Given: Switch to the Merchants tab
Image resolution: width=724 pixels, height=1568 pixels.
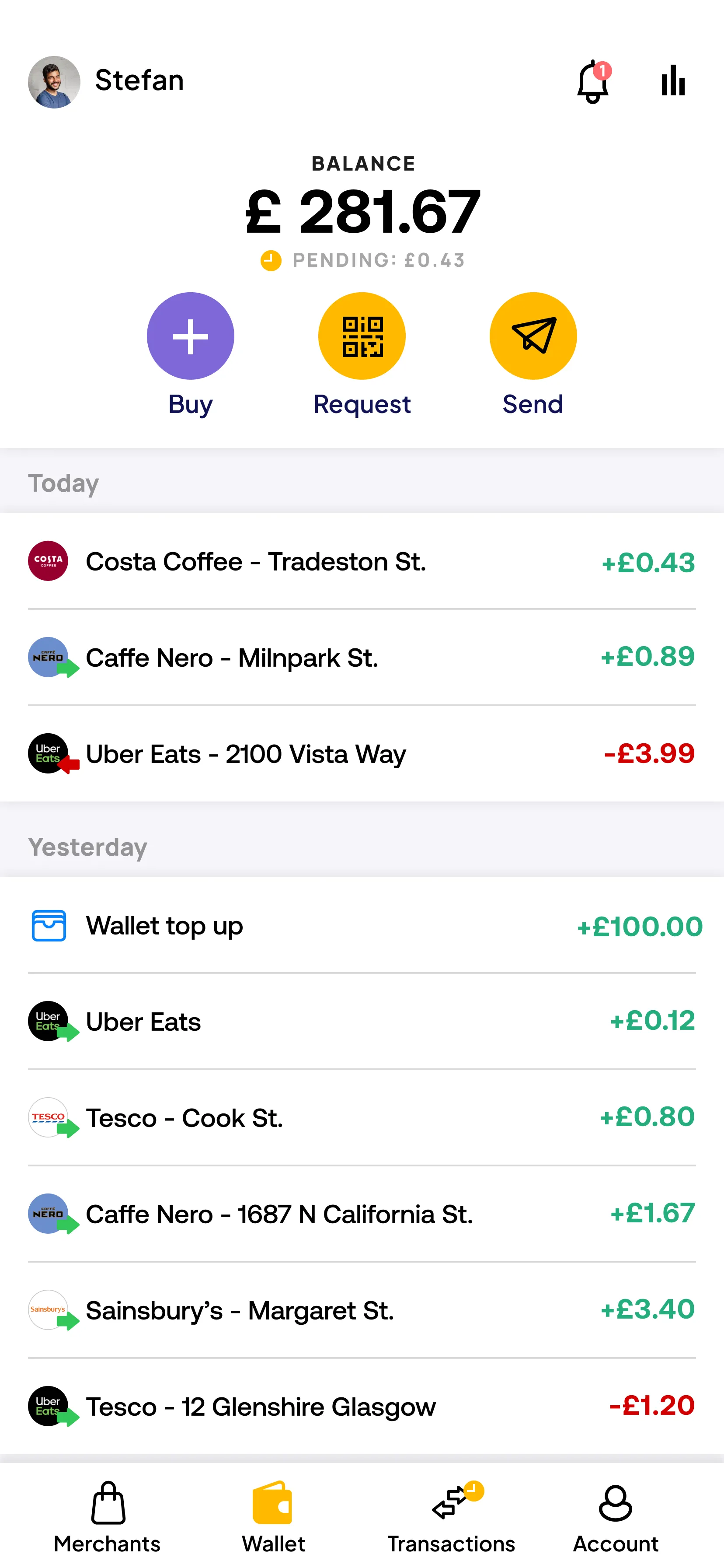Looking at the screenshot, I should point(108,1517).
